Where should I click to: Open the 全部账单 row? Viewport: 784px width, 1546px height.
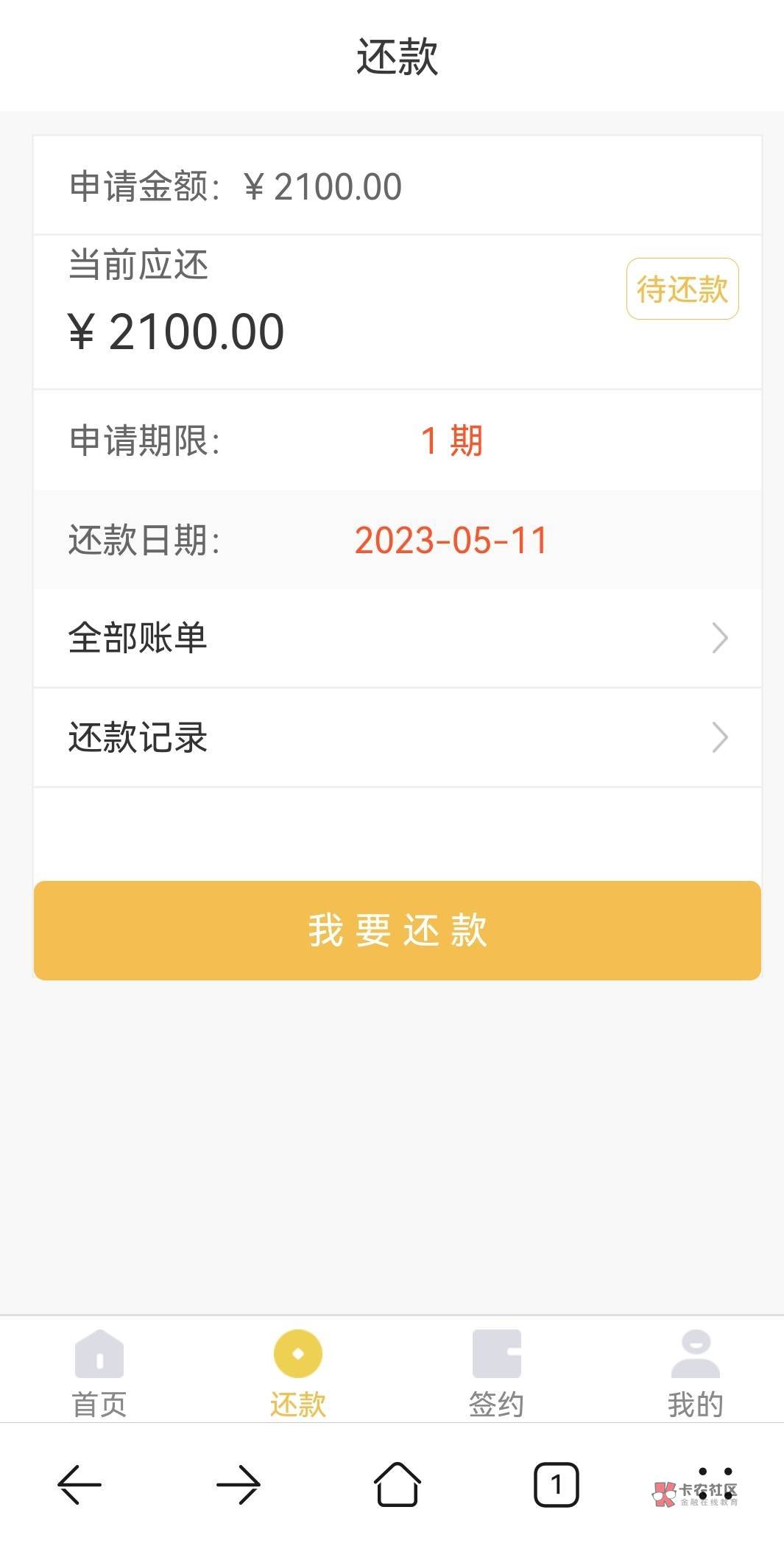tap(398, 638)
